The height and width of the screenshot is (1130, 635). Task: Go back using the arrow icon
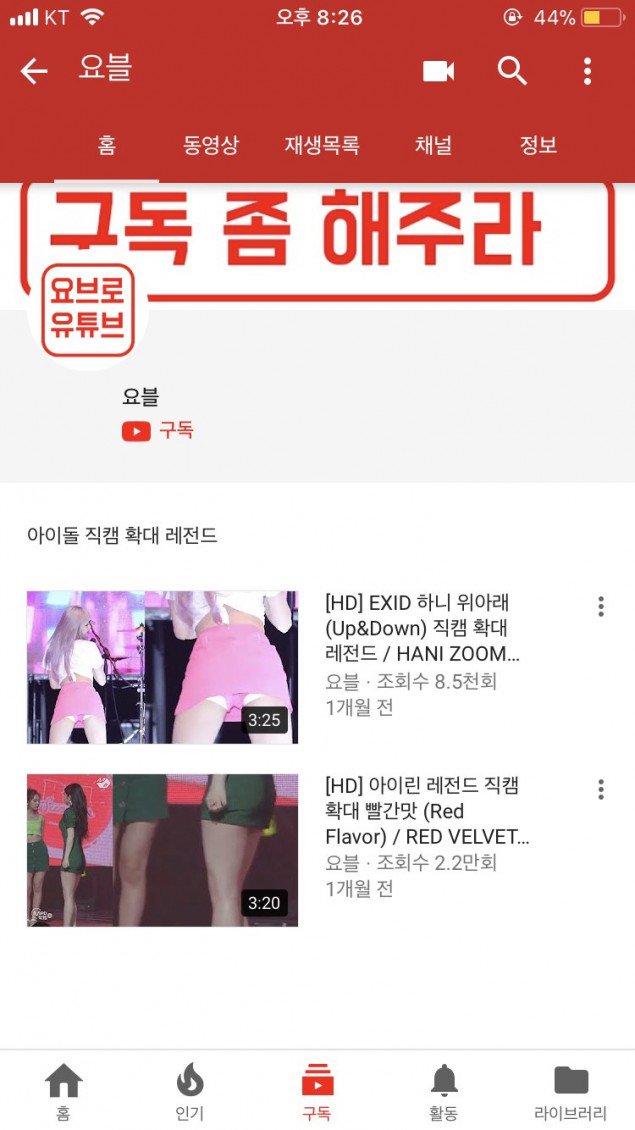click(x=34, y=71)
